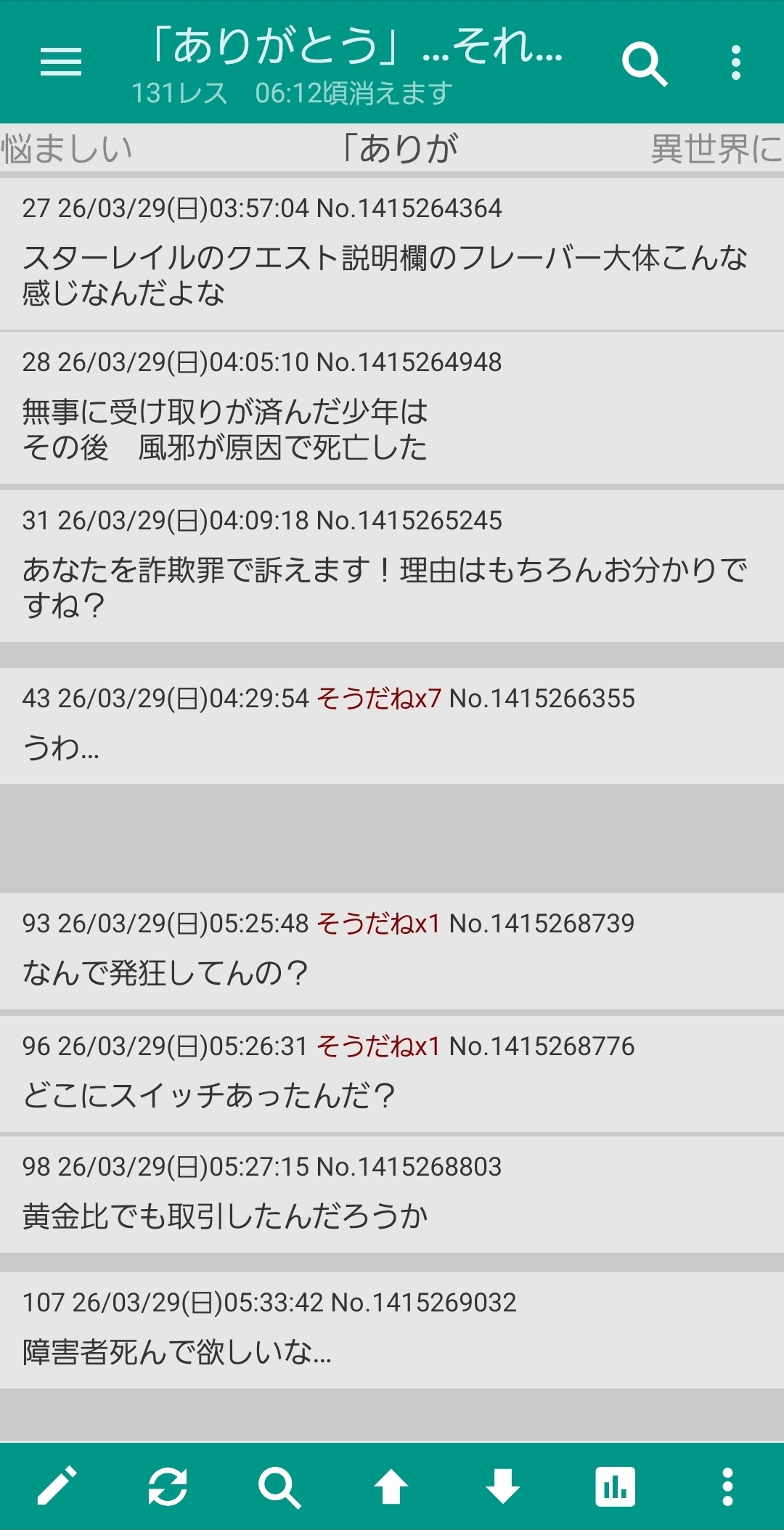Screen dimensions: 784x1530
Task: Open the top bar overflow menu
Action: pos(735,63)
